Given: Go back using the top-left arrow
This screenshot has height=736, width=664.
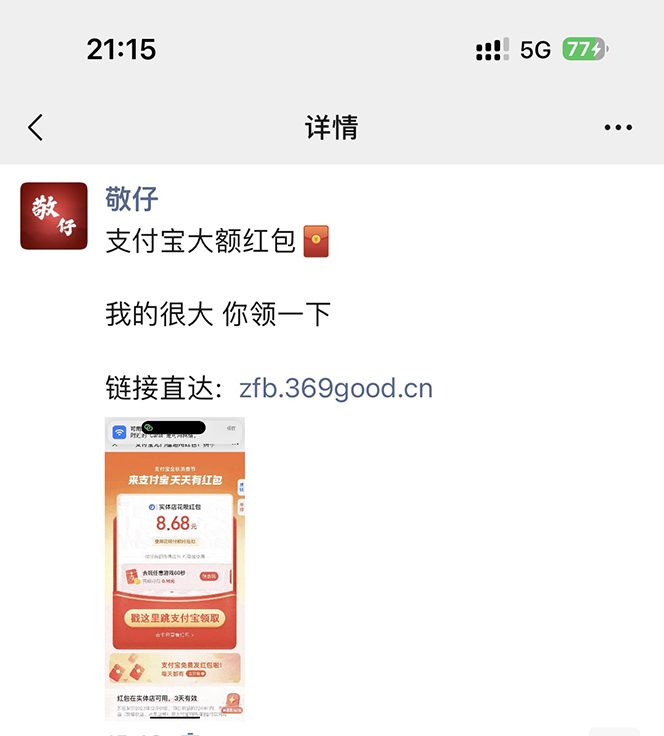Looking at the screenshot, I should pos(36,128).
